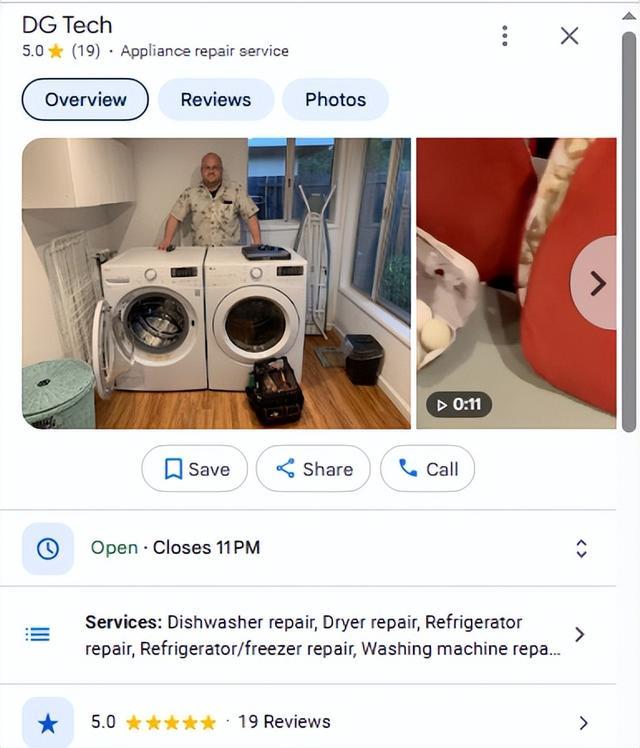Switch to the Photos tab
Screen dimensions: 640x748
pyautogui.click(x=336, y=99)
